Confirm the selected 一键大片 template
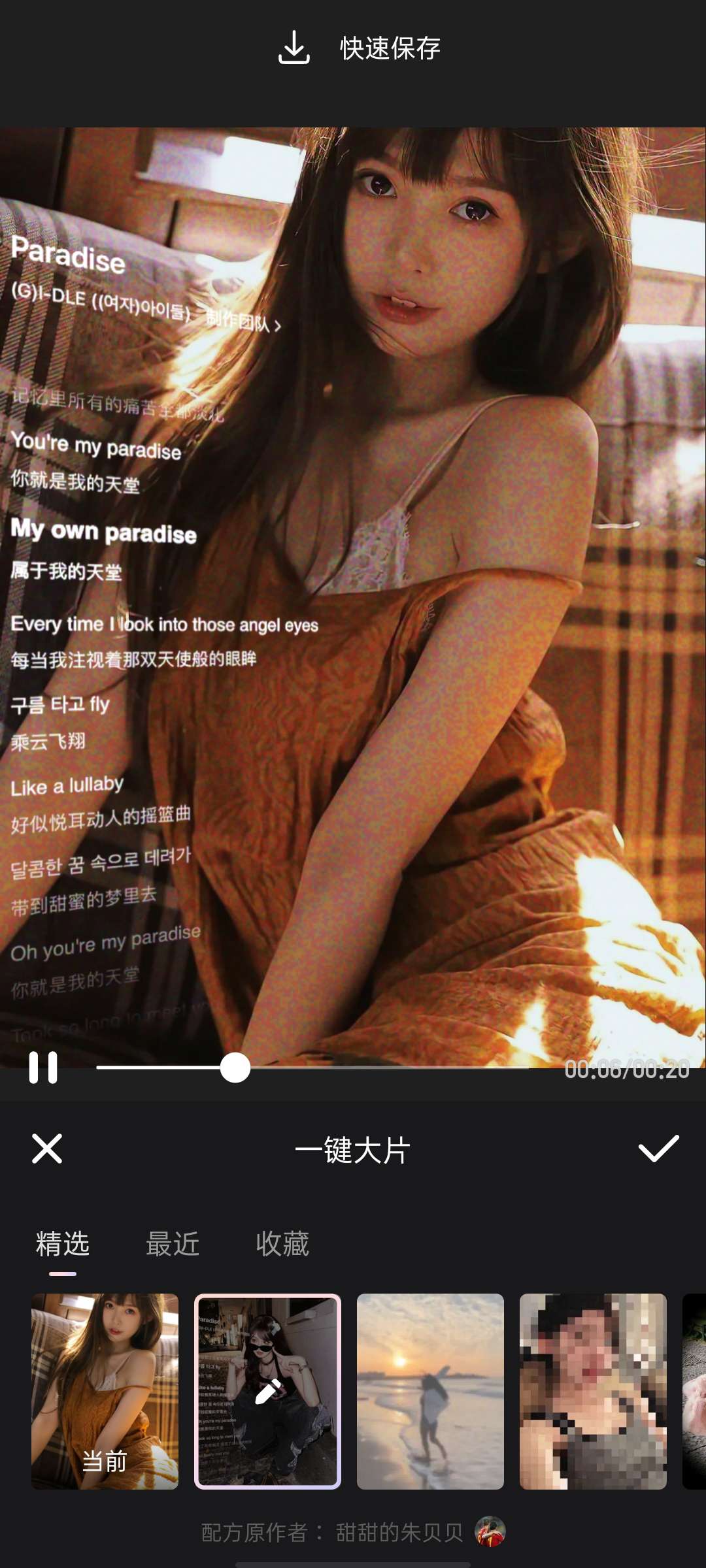706x1568 pixels. pyautogui.click(x=658, y=1149)
